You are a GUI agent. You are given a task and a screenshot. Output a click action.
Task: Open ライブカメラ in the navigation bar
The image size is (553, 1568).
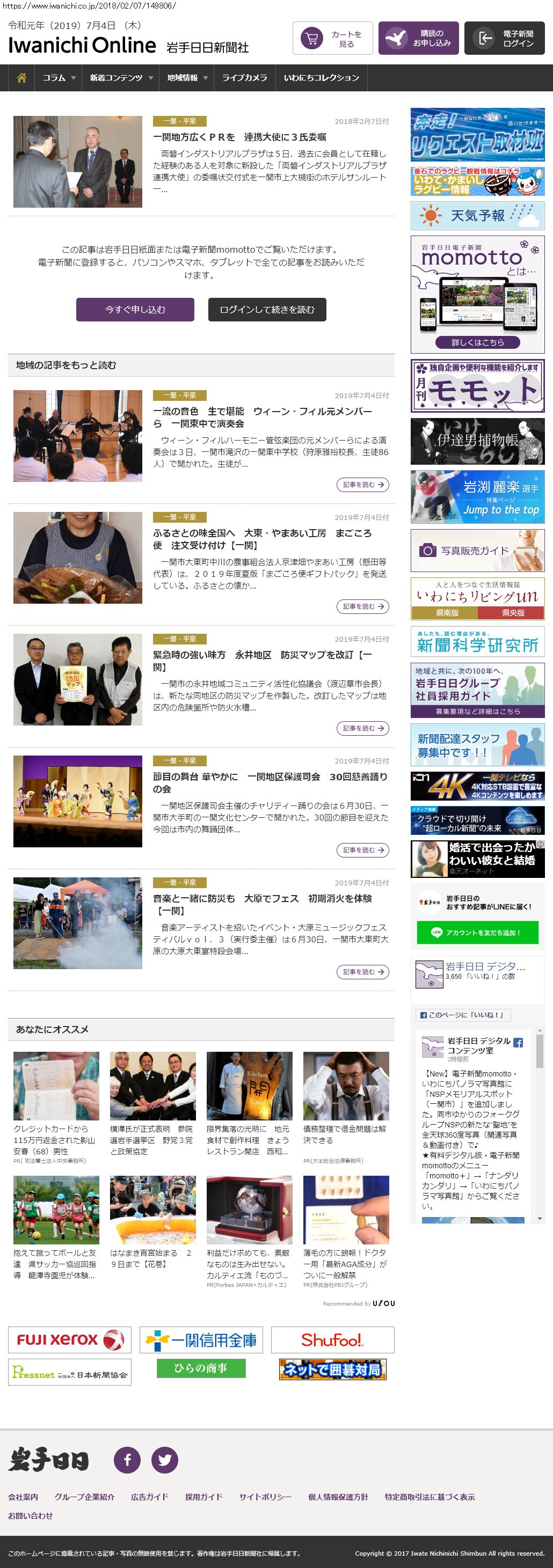pos(244,78)
